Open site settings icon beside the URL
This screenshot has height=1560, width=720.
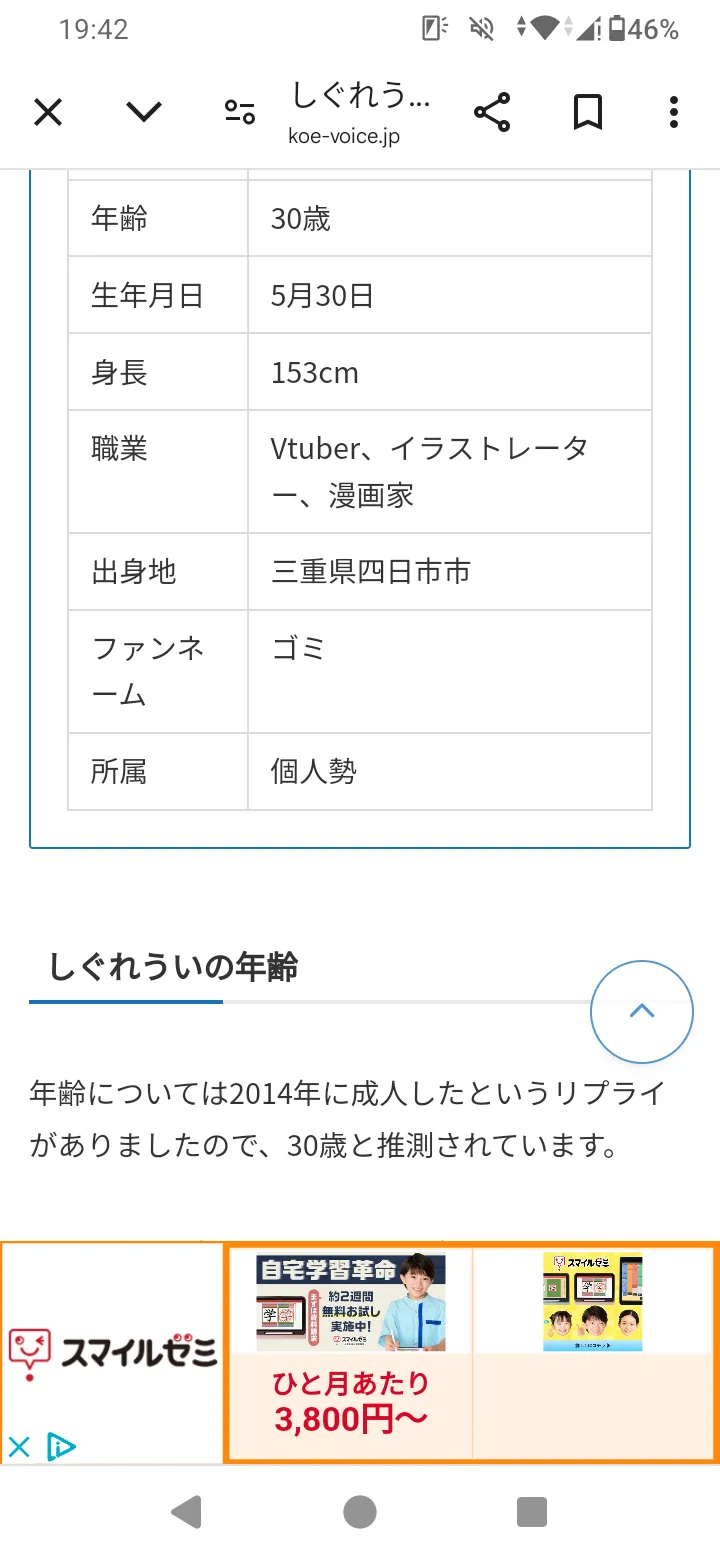(240, 112)
